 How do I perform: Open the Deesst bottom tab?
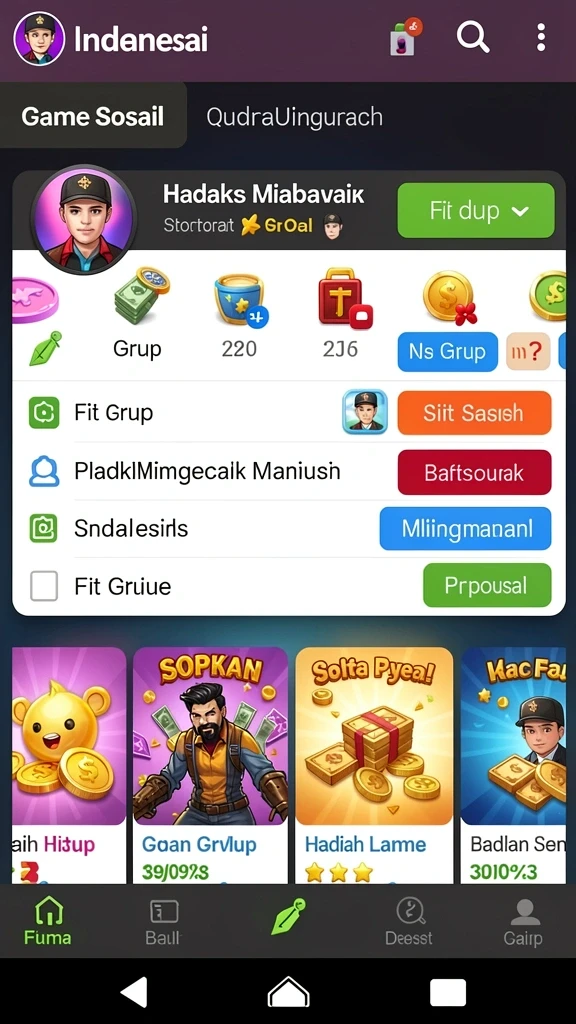409,921
